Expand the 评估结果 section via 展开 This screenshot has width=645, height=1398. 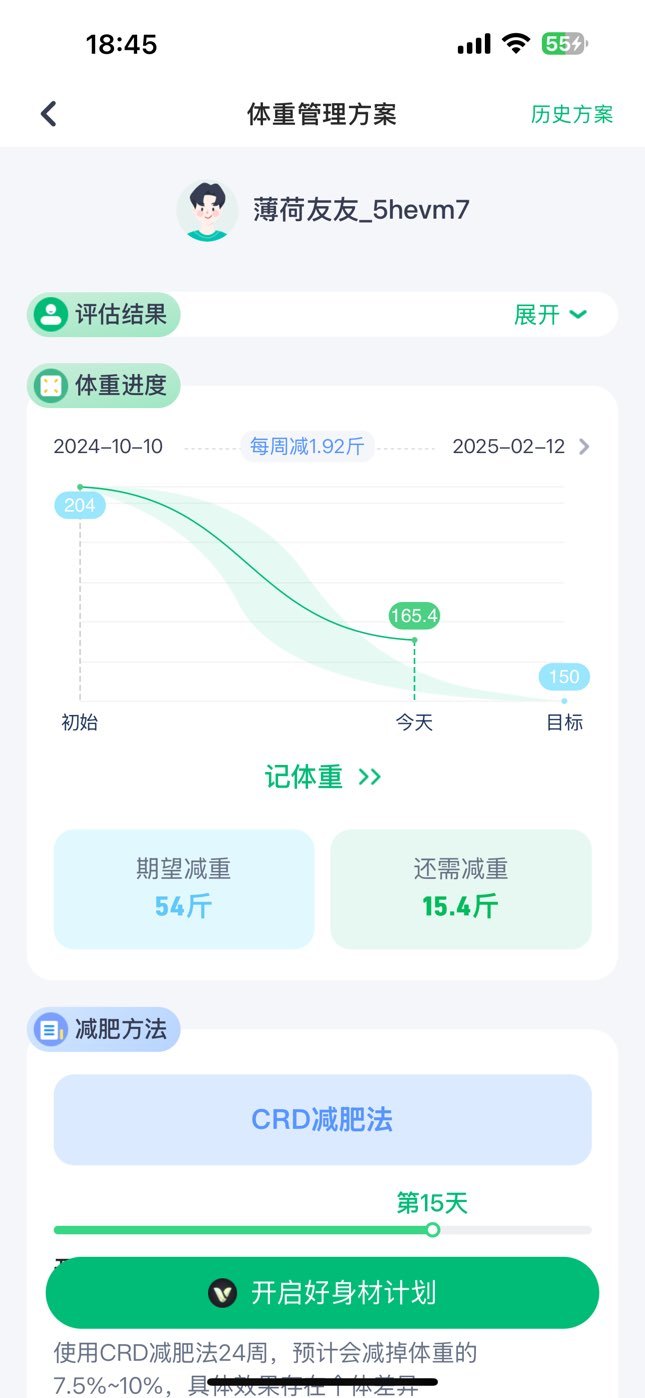click(x=550, y=315)
